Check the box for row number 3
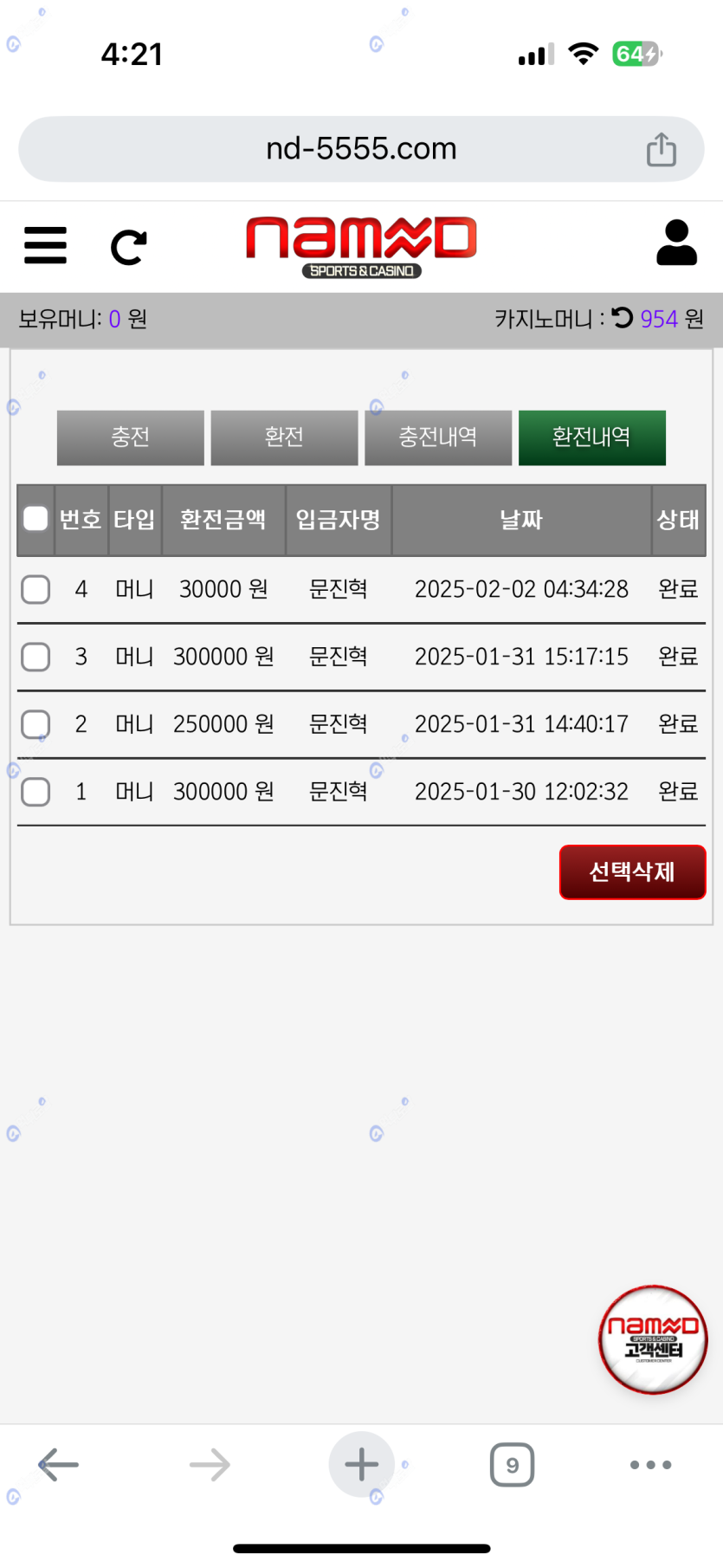Viewport: 723px width, 1568px height. click(x=36, y=657)
